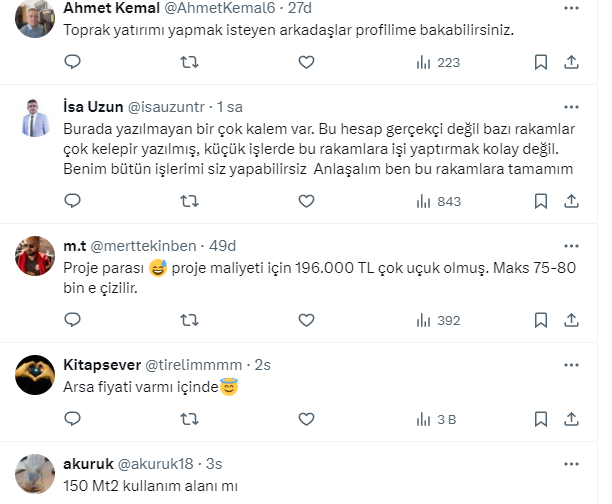Reply to Ahmet Kemal's tweet

click(x=72, y=62)
